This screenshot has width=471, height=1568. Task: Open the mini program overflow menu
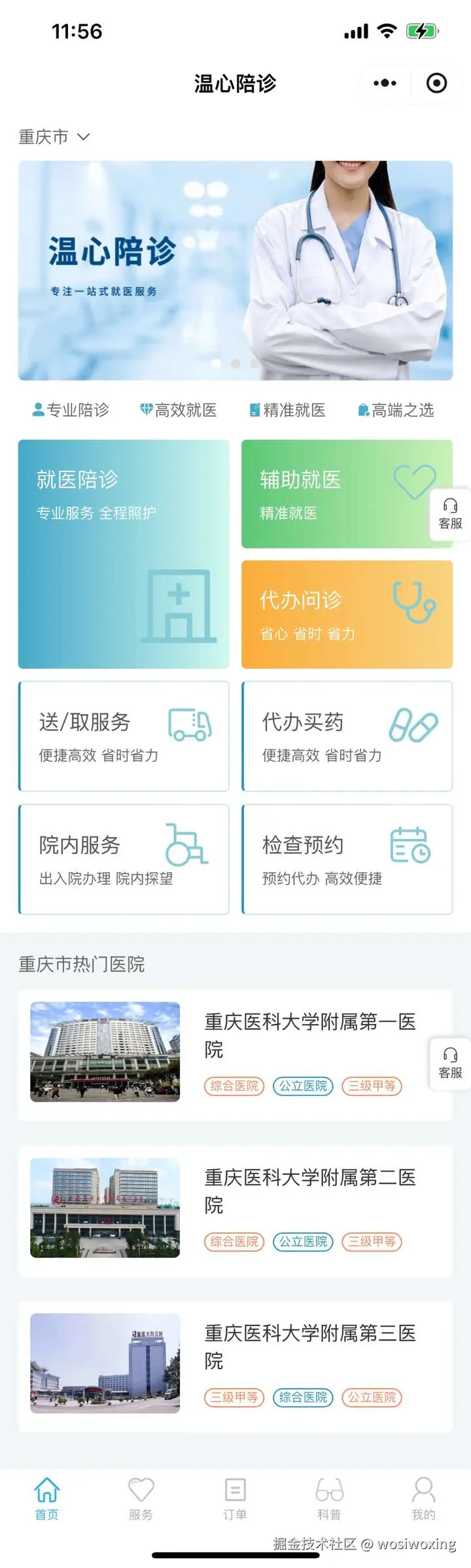(385, 83)
